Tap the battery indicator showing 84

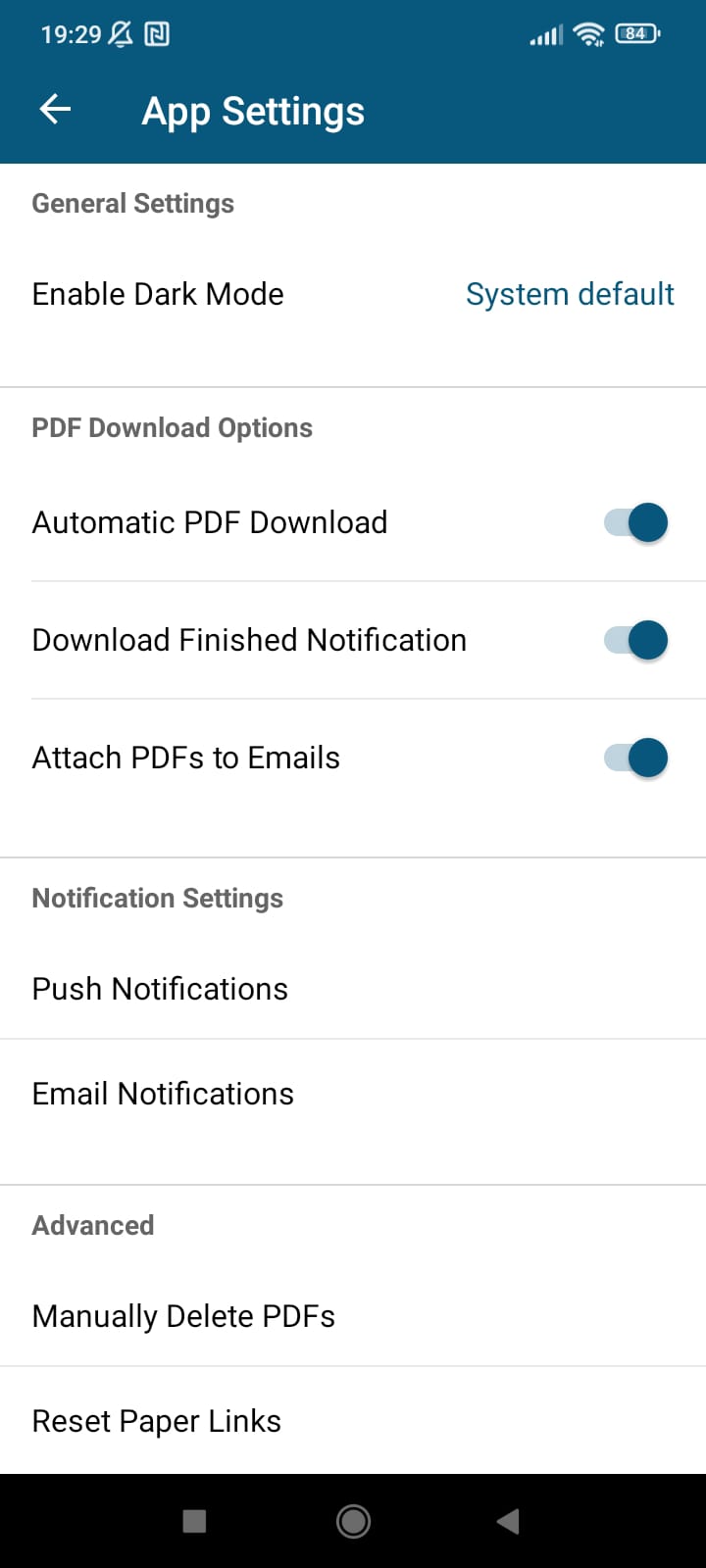point(633,33)
